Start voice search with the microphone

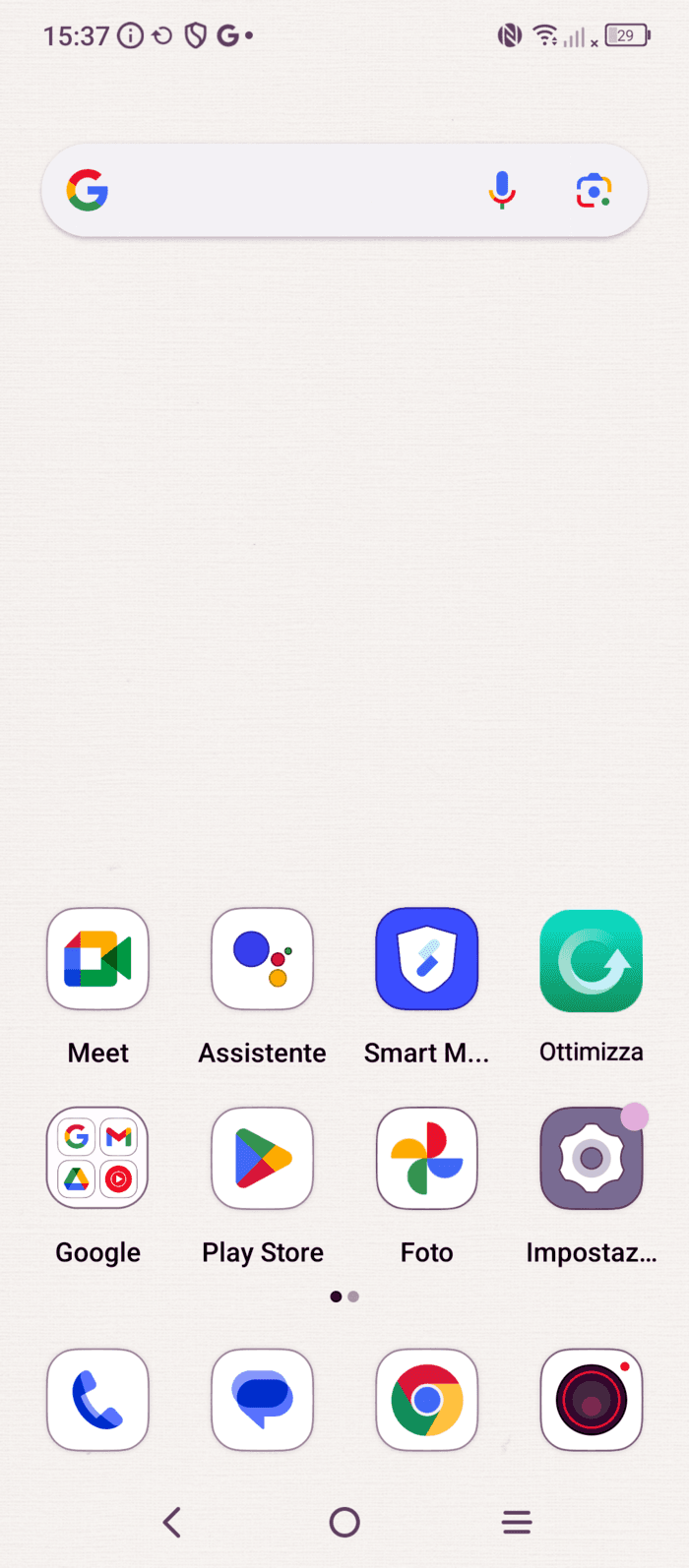point(502,190)
